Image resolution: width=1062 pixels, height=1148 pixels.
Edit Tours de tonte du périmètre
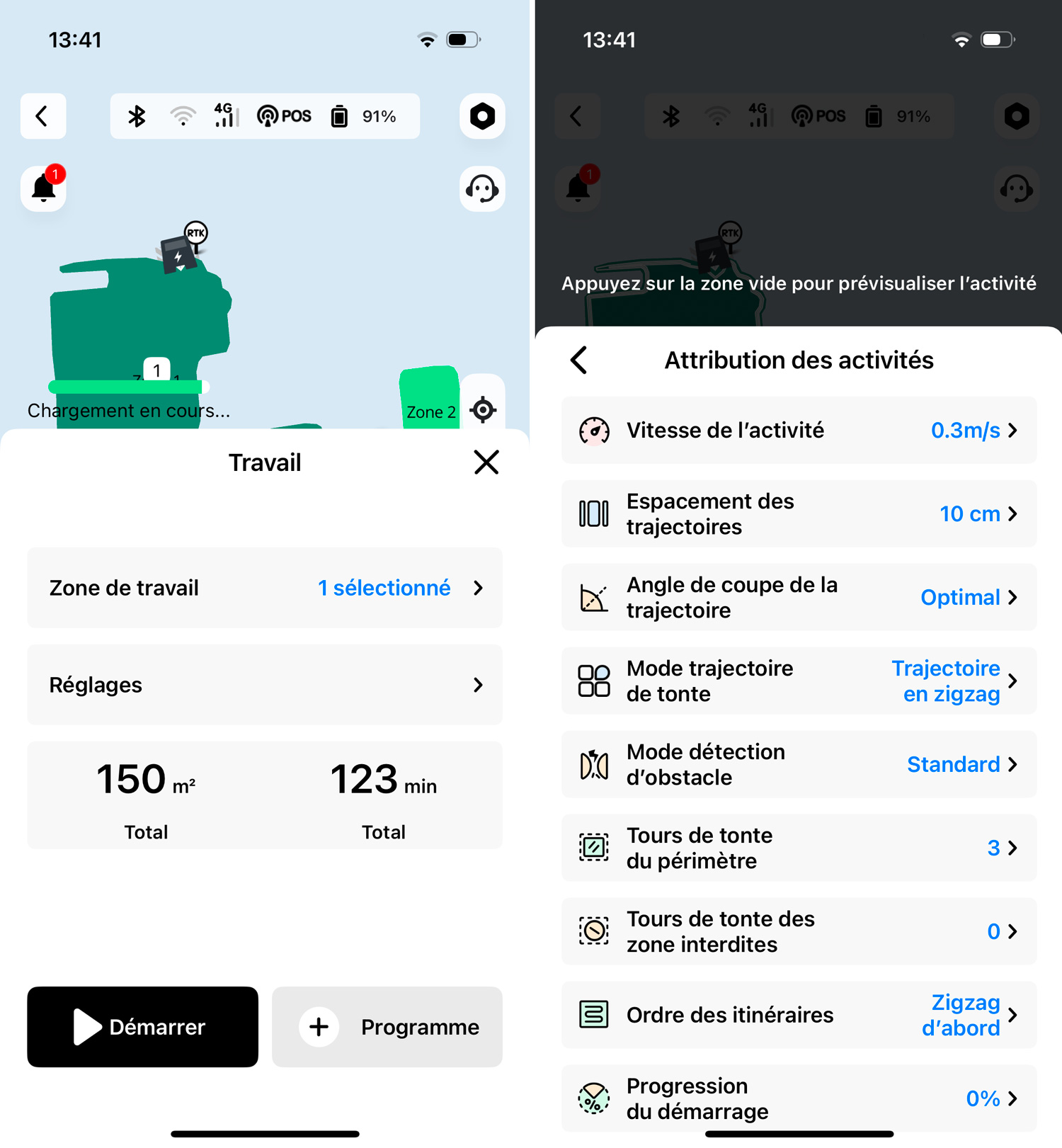[x=799, y=848]
